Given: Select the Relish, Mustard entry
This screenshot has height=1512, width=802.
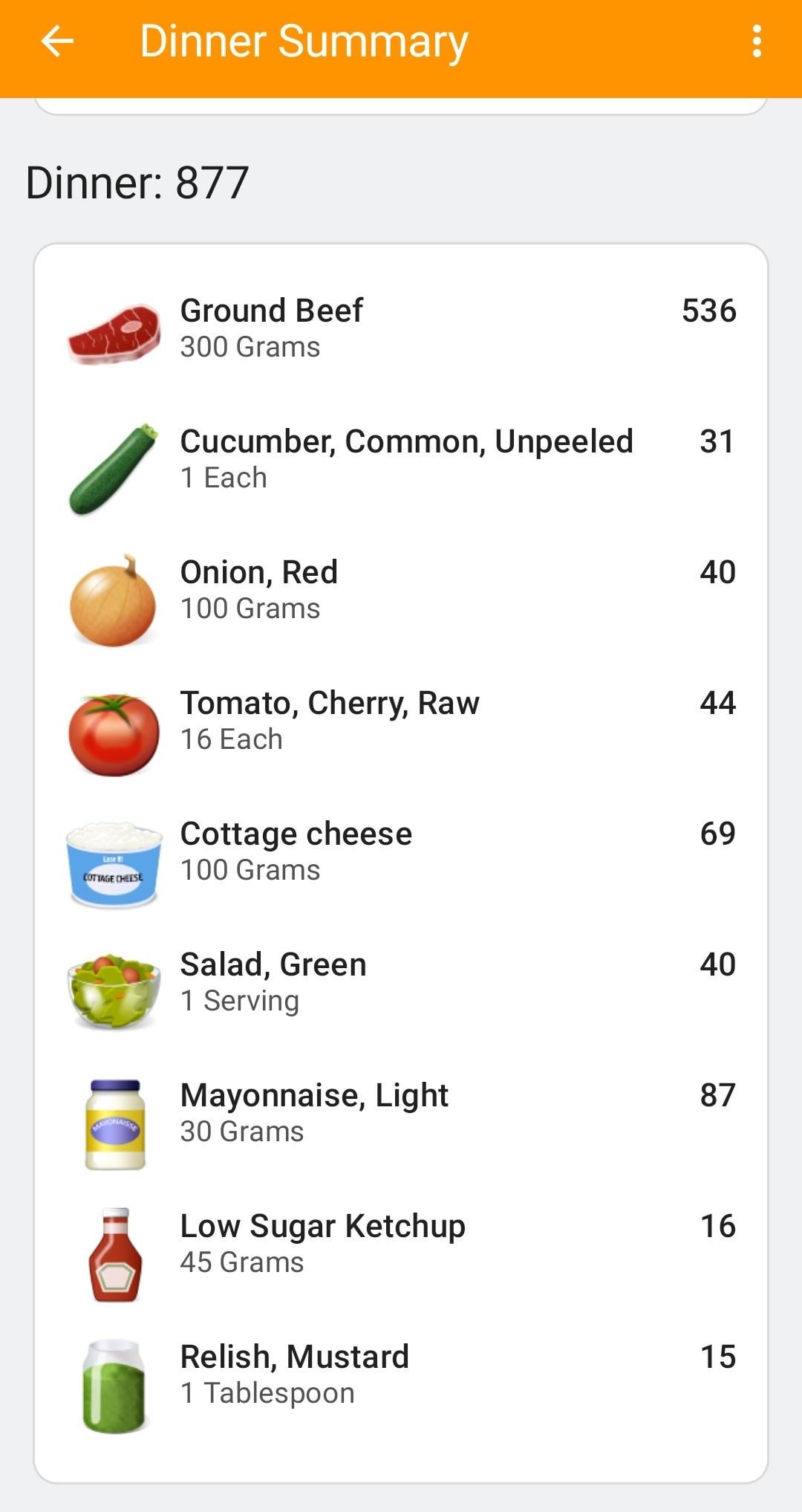Looking at the screenshot, I should pos(401,1375).
